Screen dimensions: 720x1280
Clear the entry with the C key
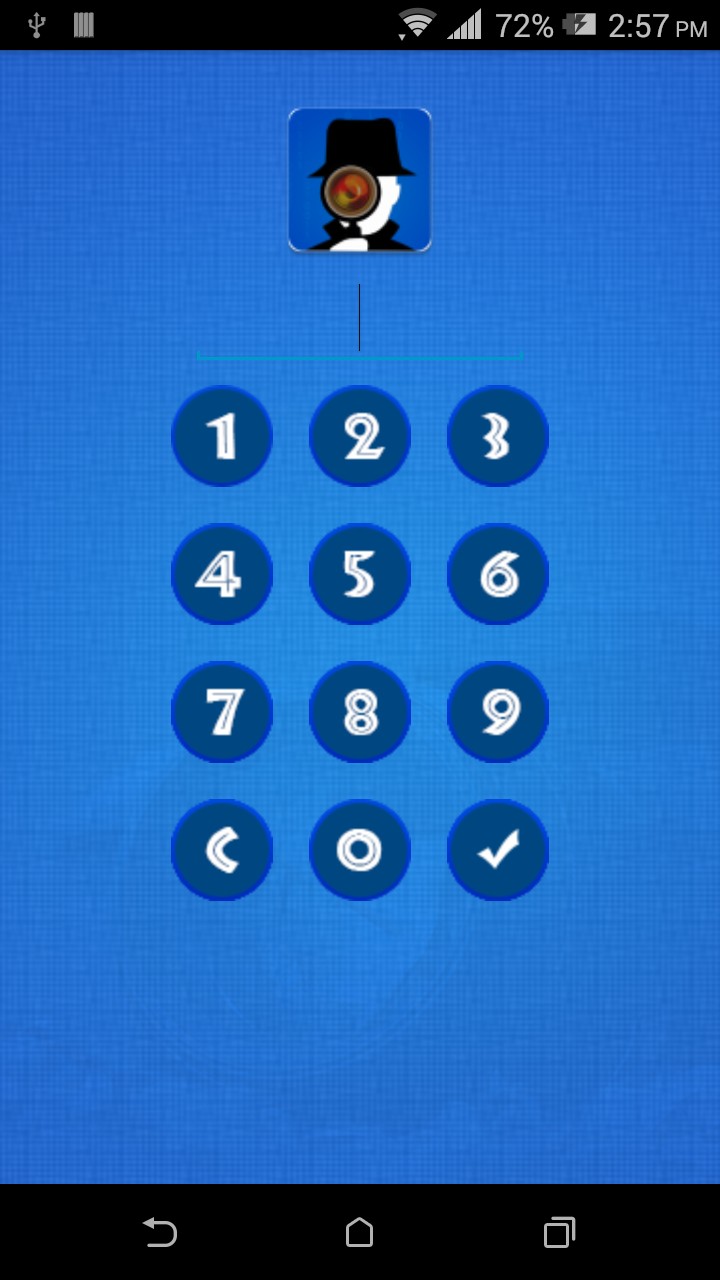(x=222, y=850)
